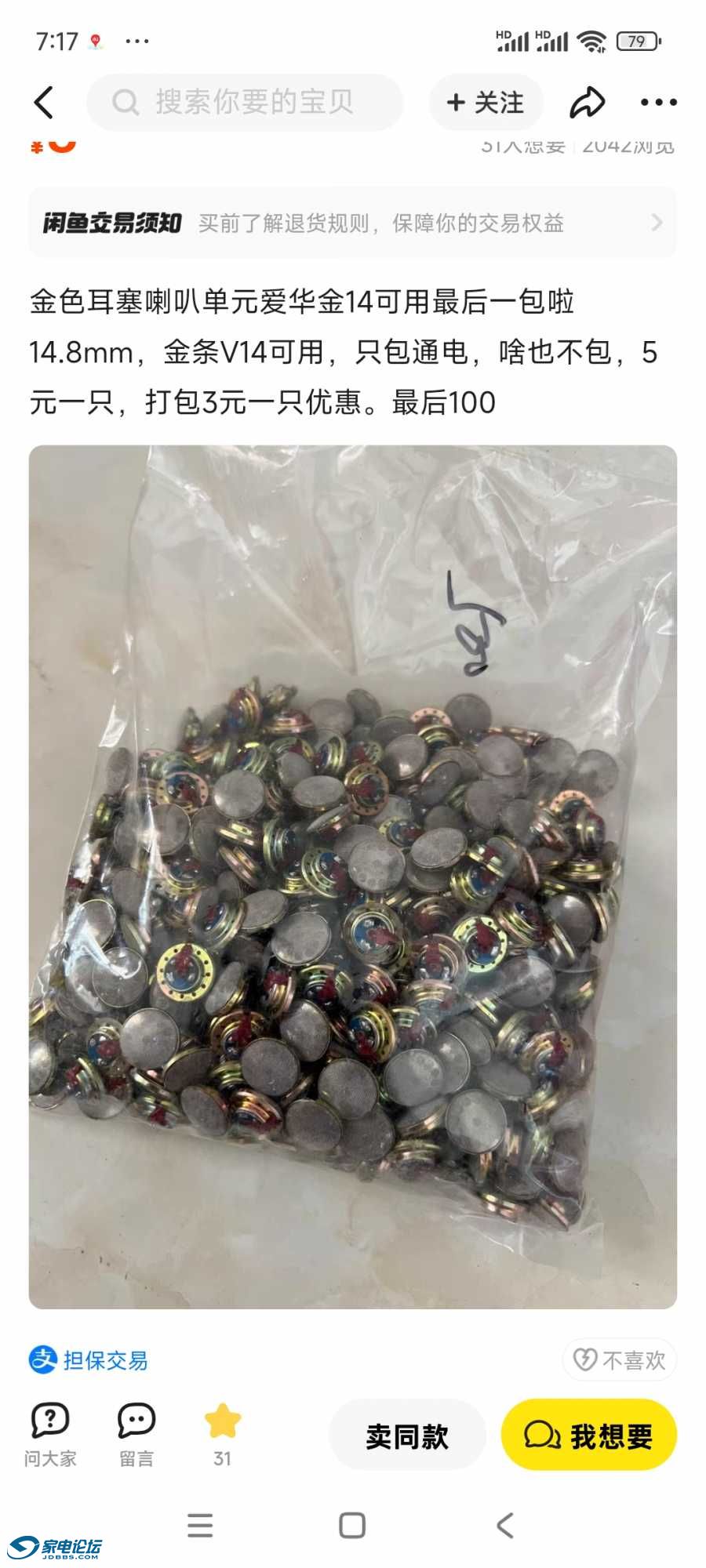
Task: Tap 卖同款 to sell same item
Action: click(407, 1436)
